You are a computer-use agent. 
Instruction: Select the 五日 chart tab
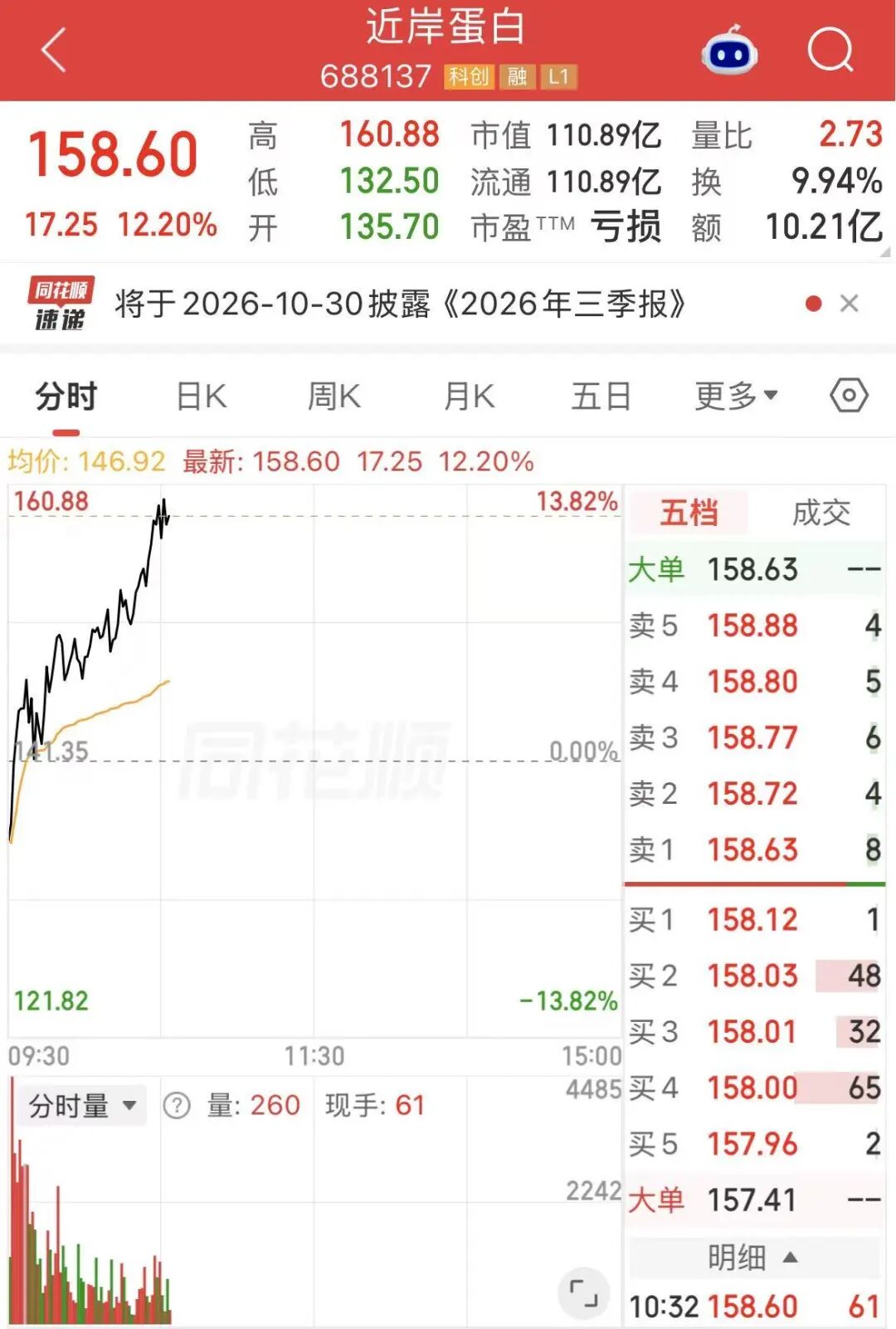pos(601,397)
